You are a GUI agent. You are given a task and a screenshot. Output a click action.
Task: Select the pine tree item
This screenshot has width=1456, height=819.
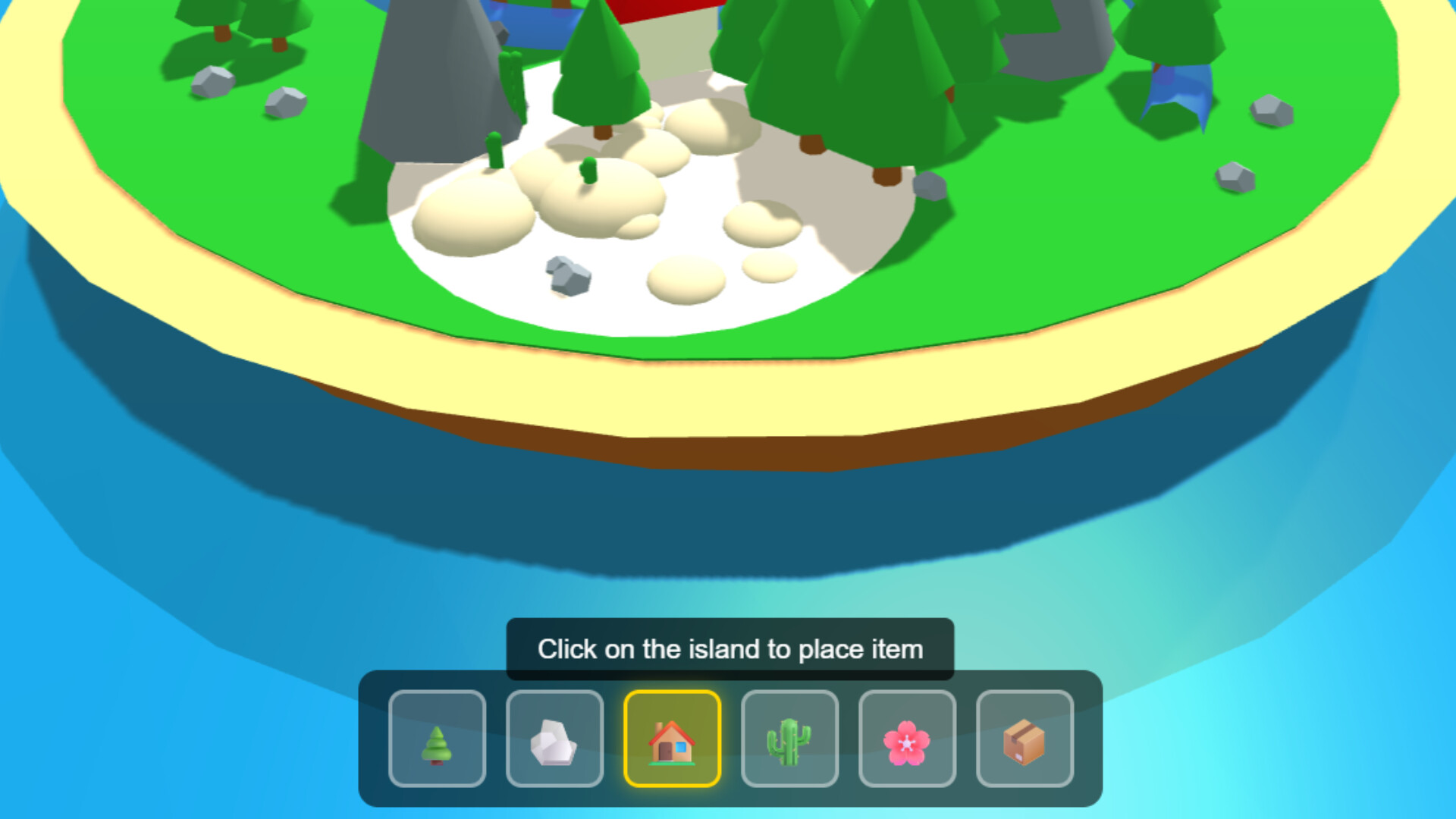(437, 739)
